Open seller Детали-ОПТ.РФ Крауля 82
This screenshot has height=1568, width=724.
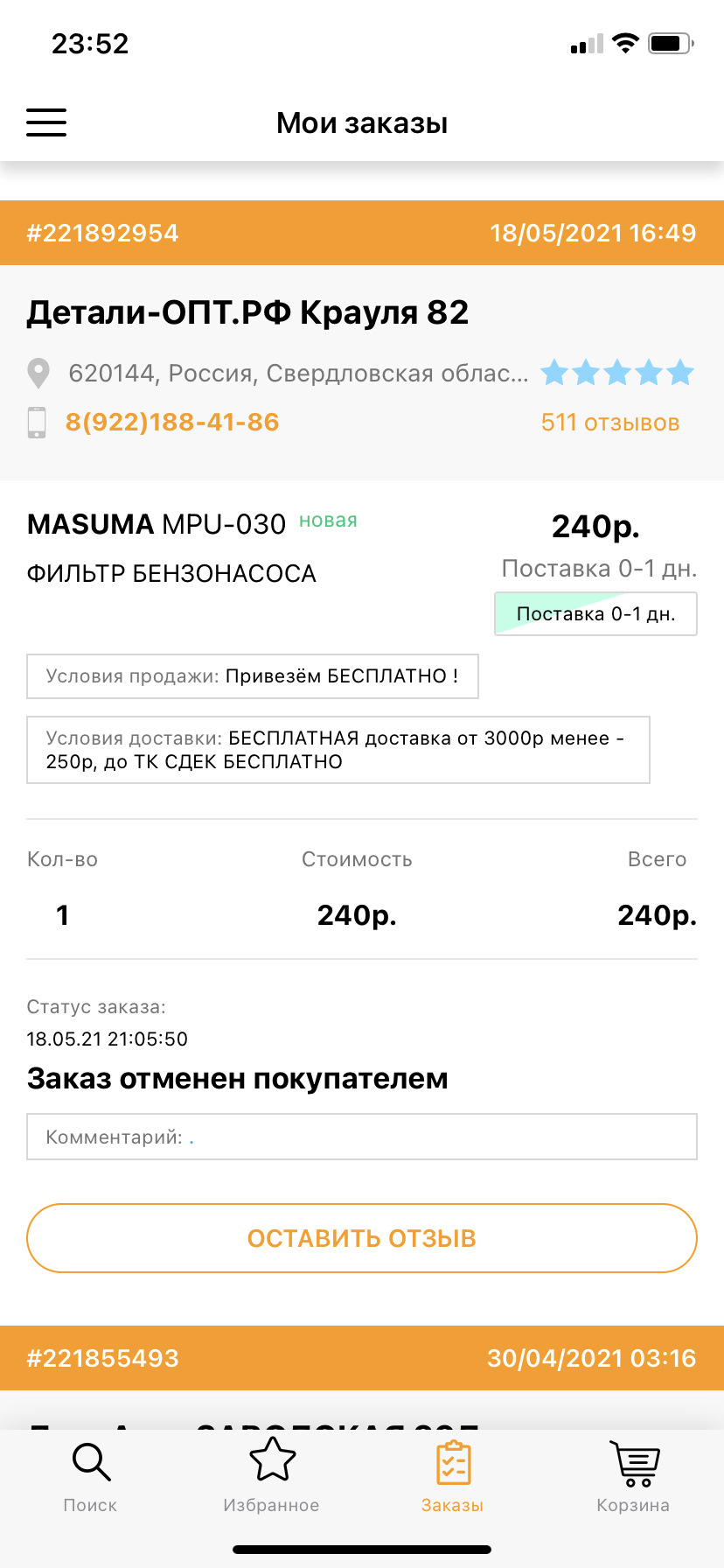[247, 312]
